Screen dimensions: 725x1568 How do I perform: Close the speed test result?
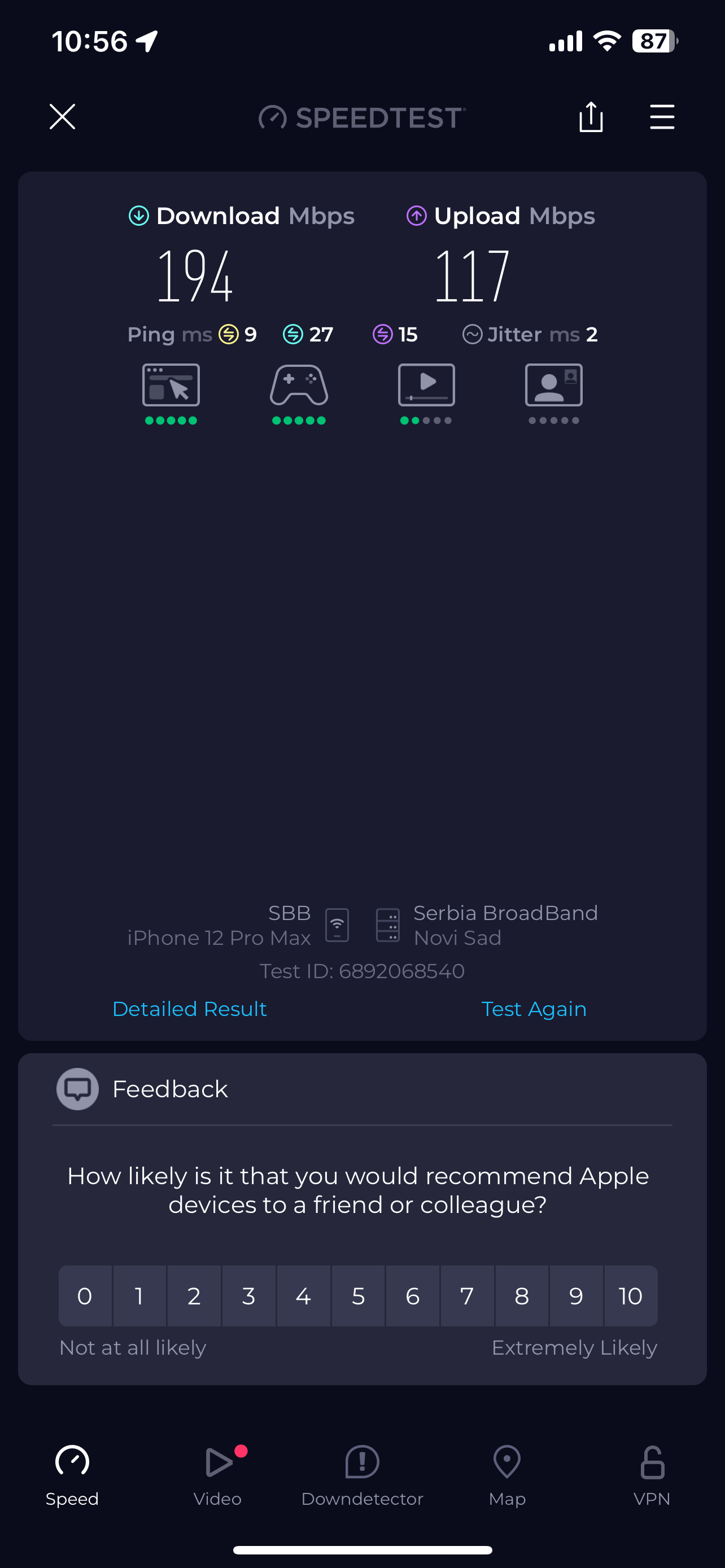coord(62,116)
